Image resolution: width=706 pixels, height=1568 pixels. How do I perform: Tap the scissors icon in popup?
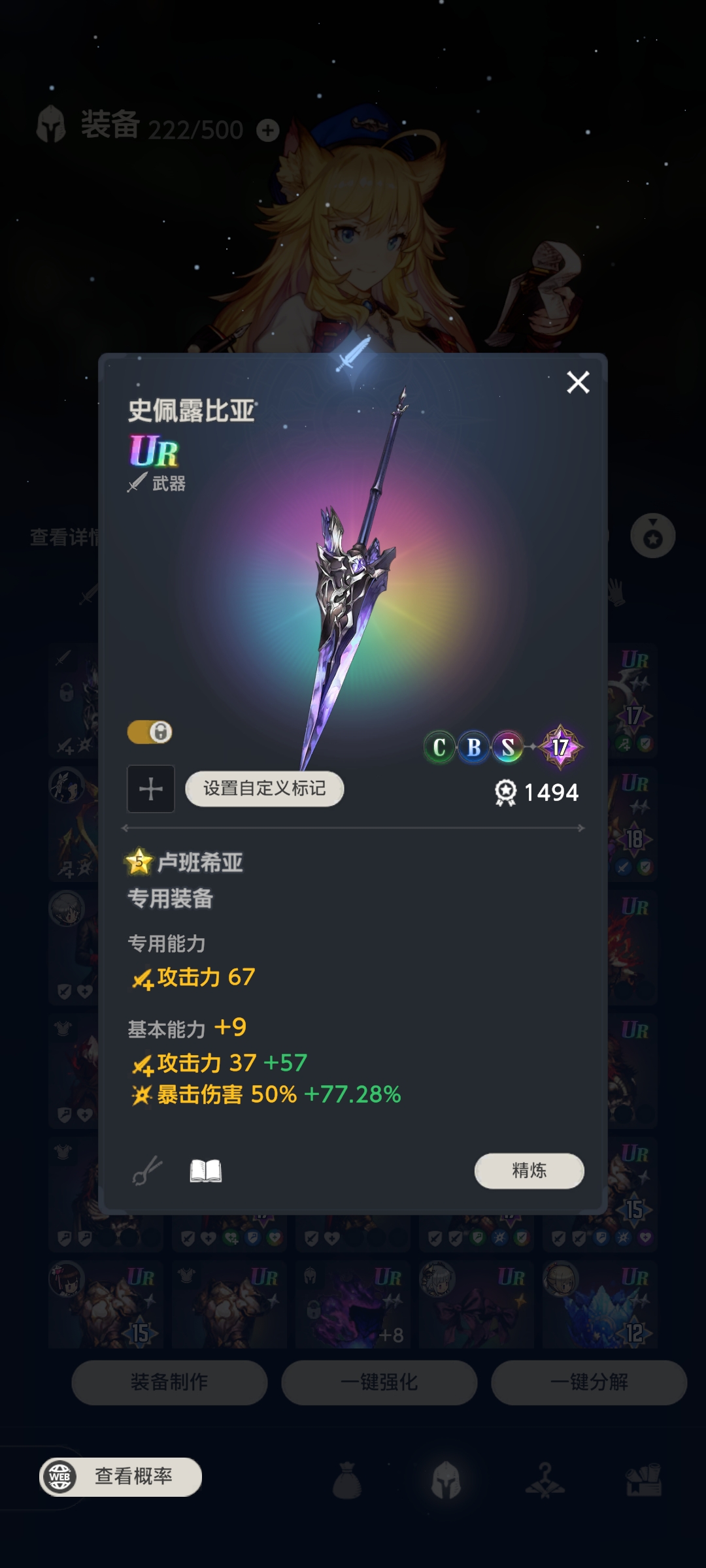pyautogui.click(x=148, y=1170)
